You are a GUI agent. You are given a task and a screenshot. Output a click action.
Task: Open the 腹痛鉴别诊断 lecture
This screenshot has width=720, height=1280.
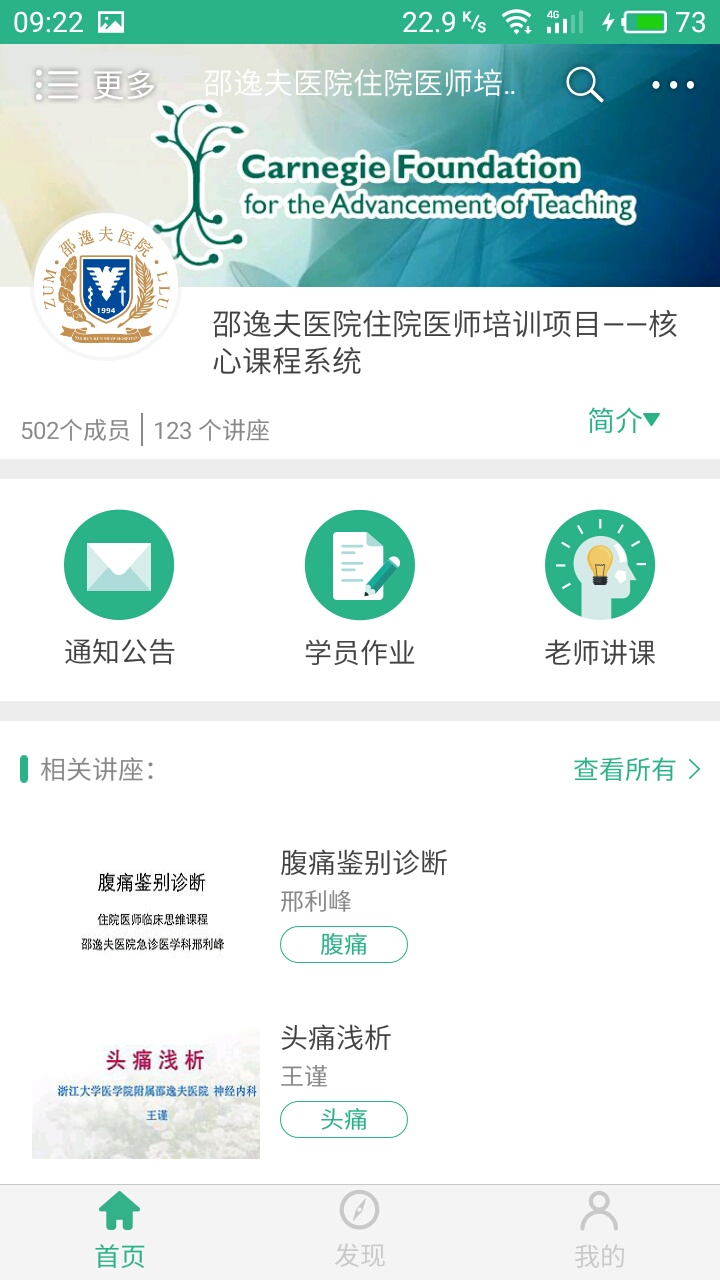364,862
